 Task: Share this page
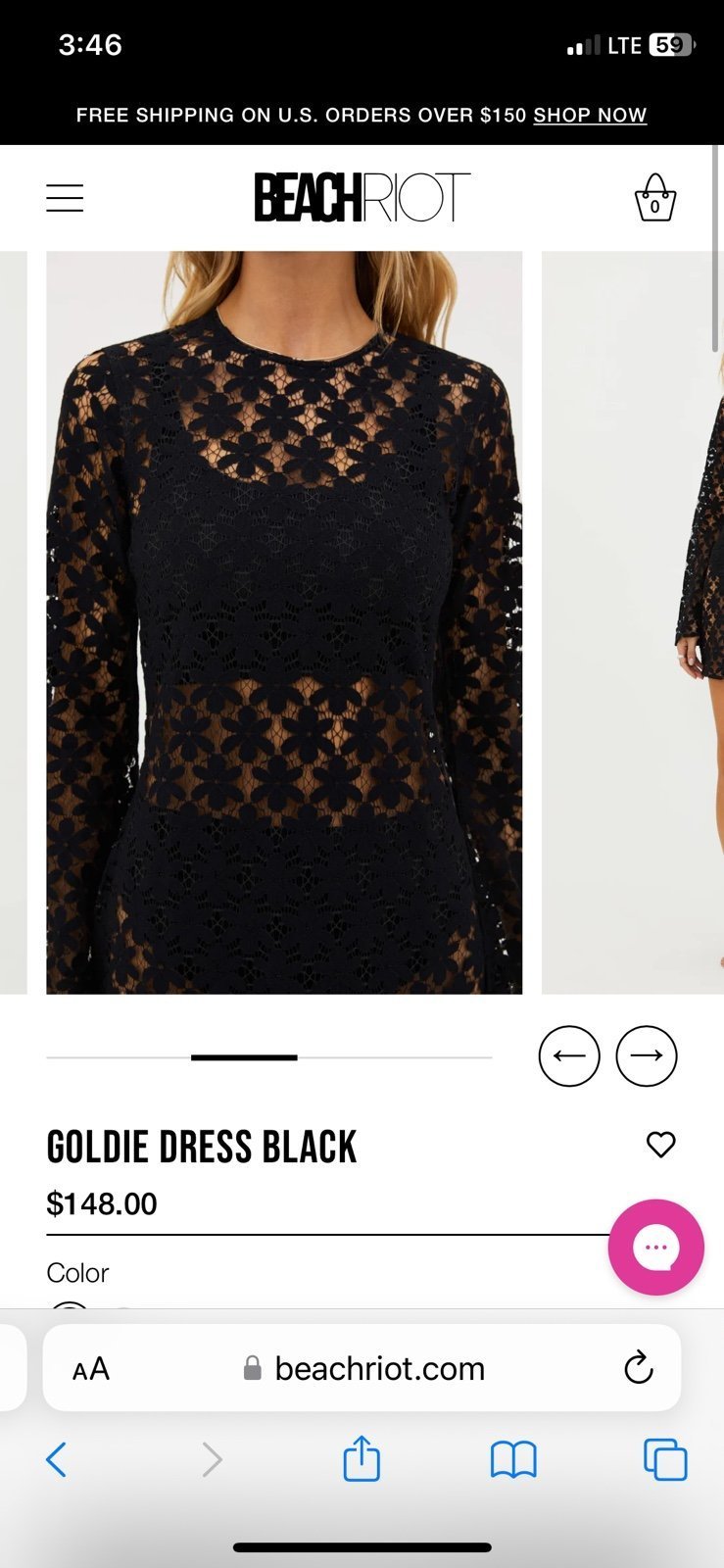362,1457
